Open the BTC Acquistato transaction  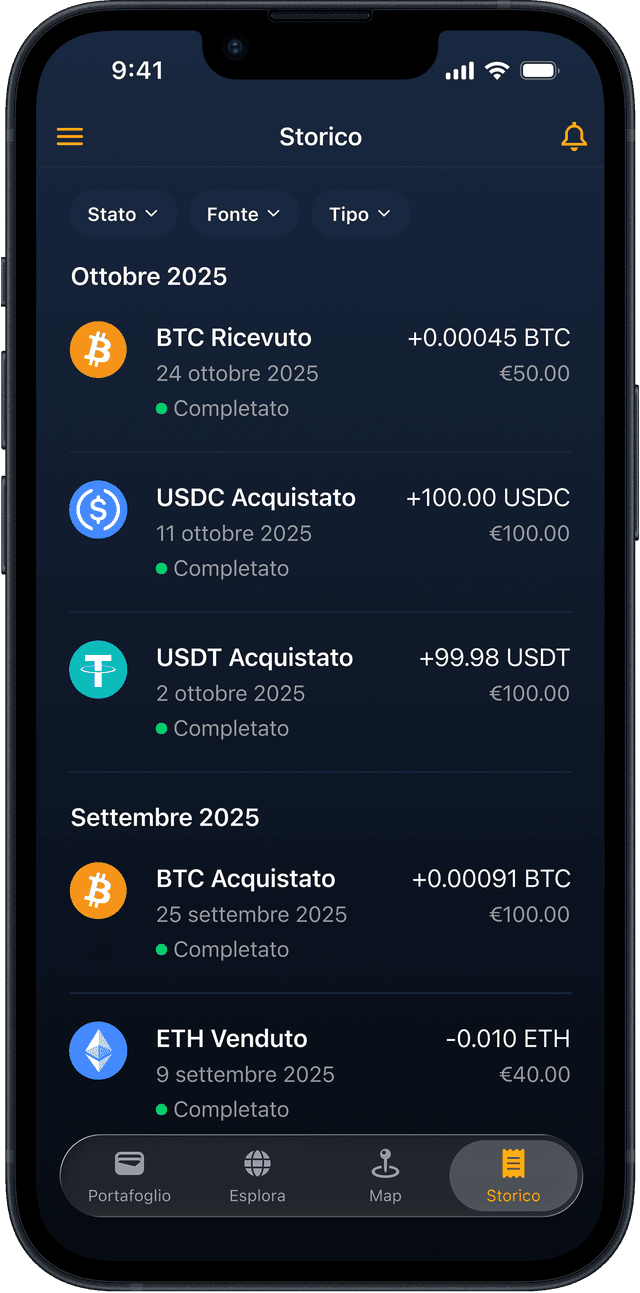point(320,914)
